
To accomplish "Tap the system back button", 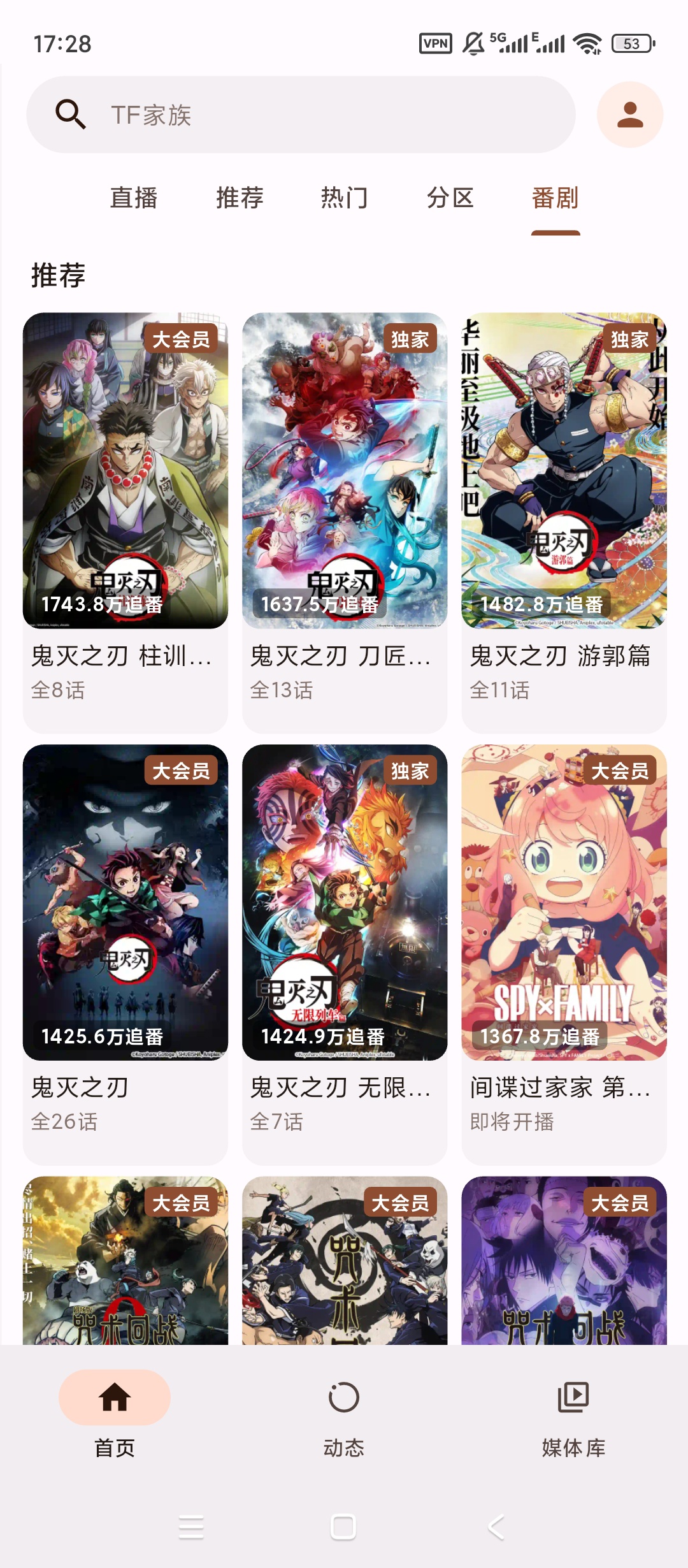I will point(496,1527).
